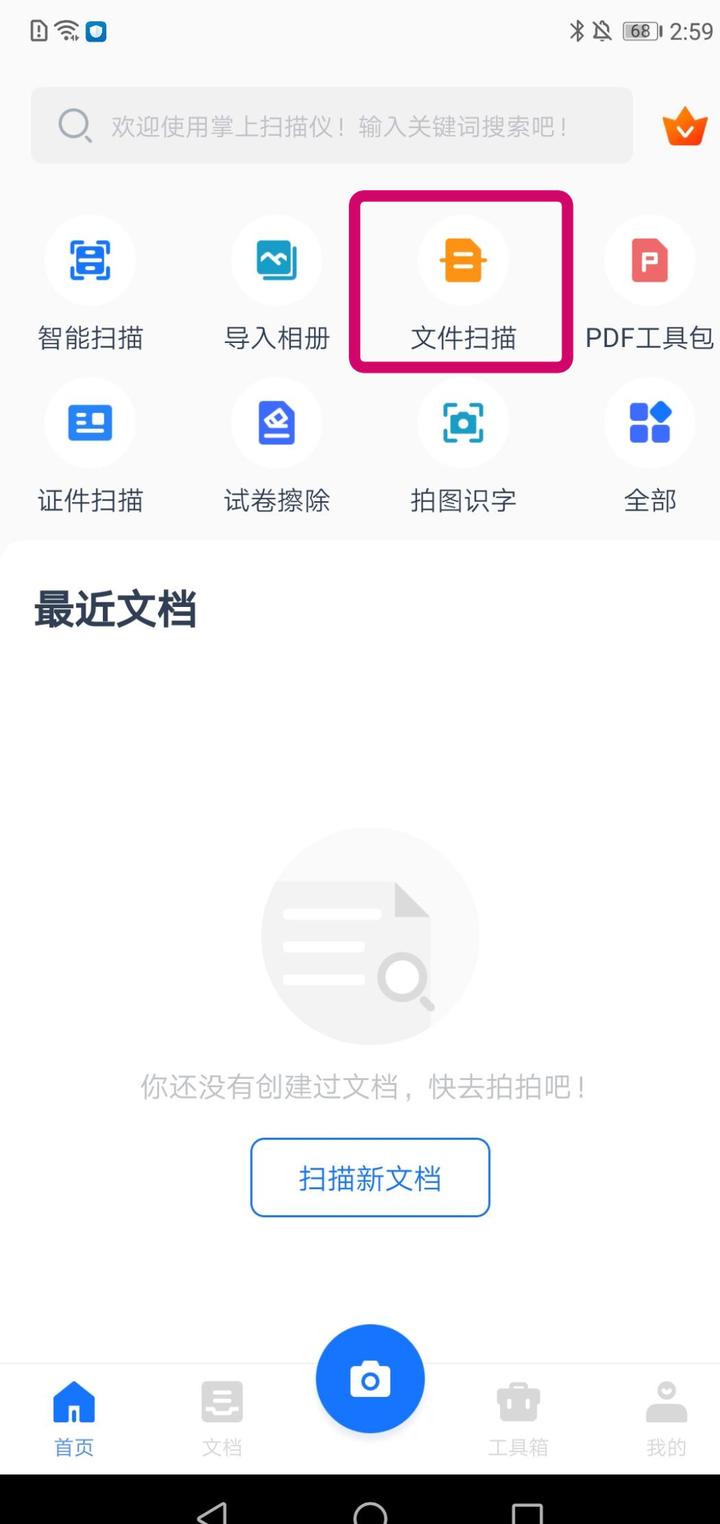
Task: Tap the magnifier icon in search bar
Action: [74, 126]
